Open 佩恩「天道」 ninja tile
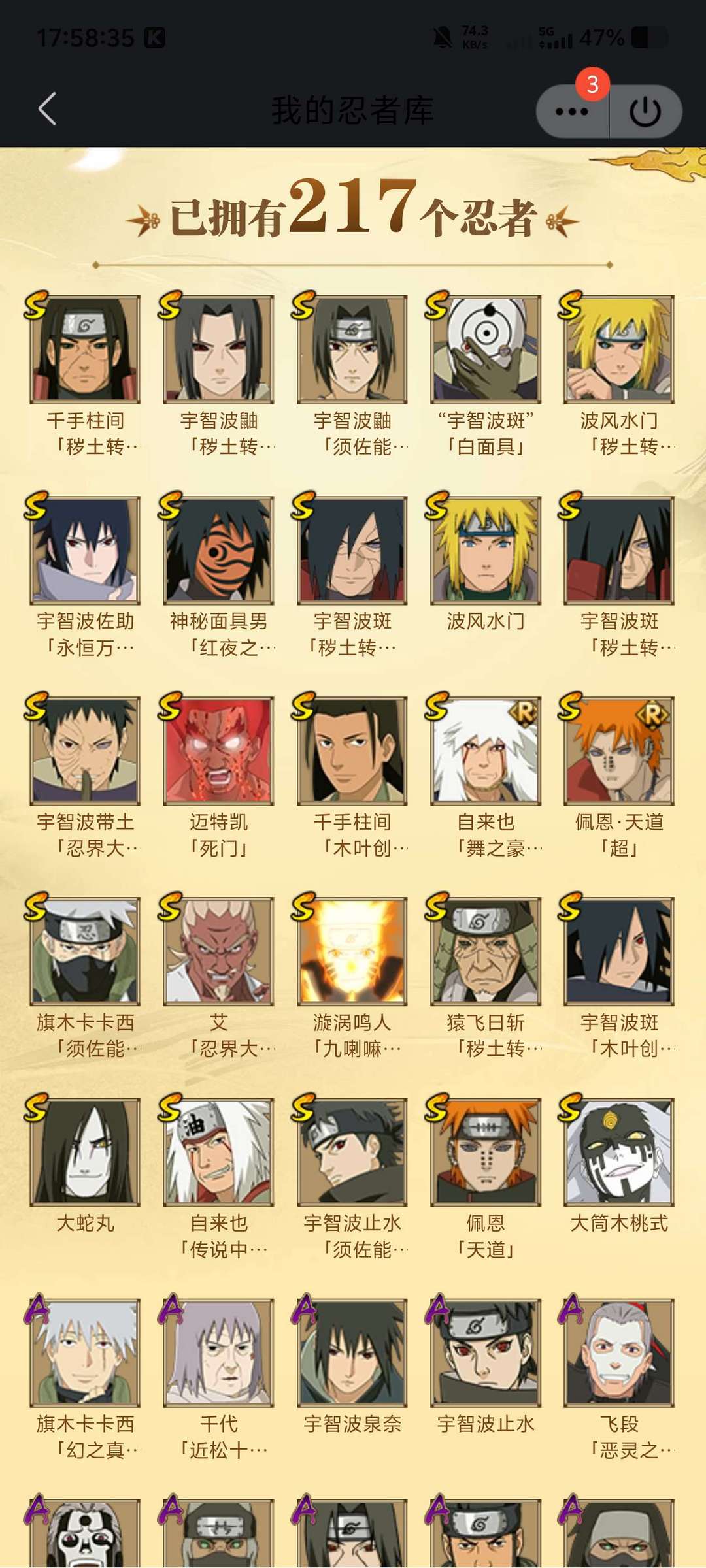706x1568 pixels. 486,1152
